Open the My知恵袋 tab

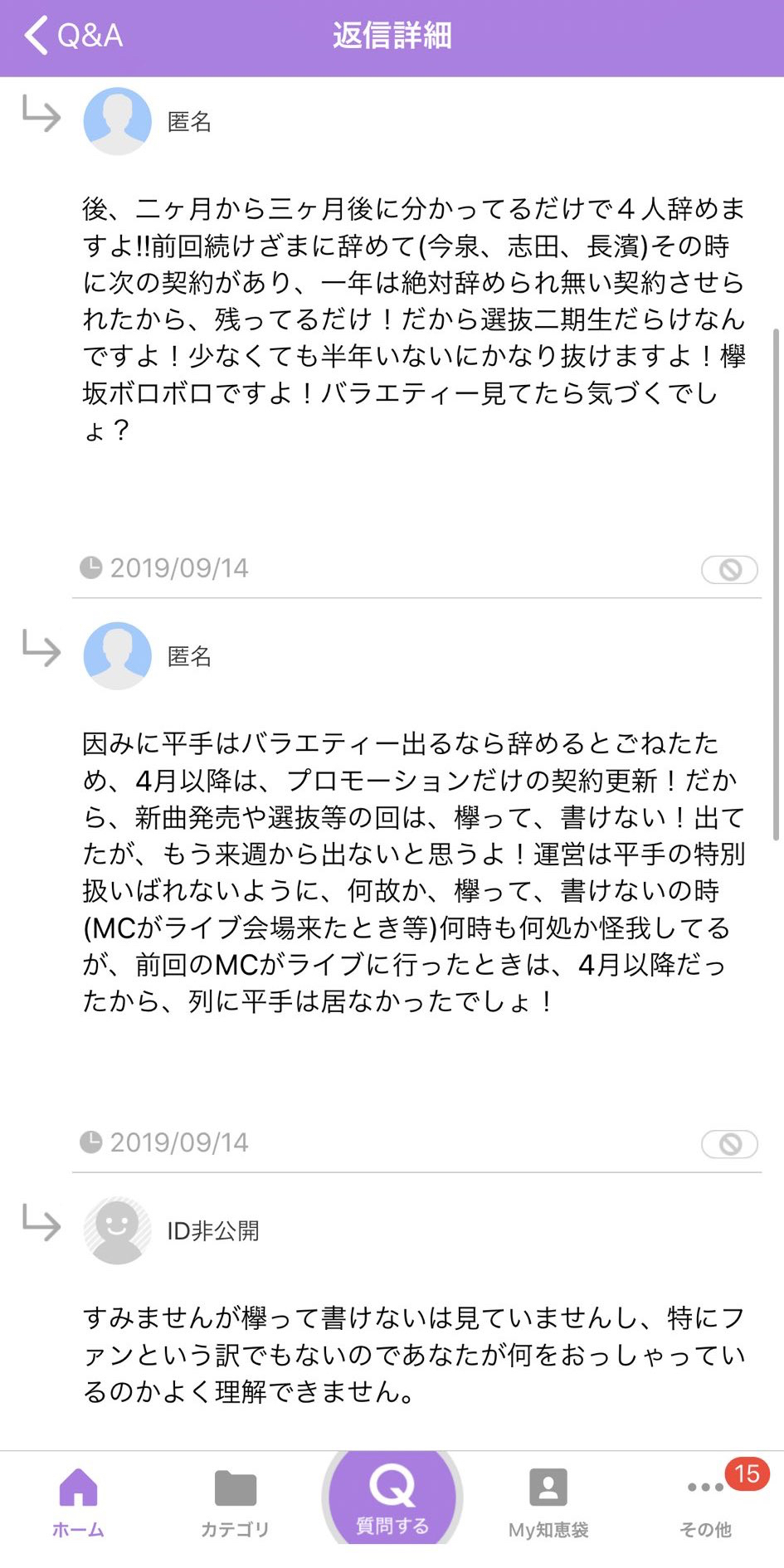(x=548, y=1503)
